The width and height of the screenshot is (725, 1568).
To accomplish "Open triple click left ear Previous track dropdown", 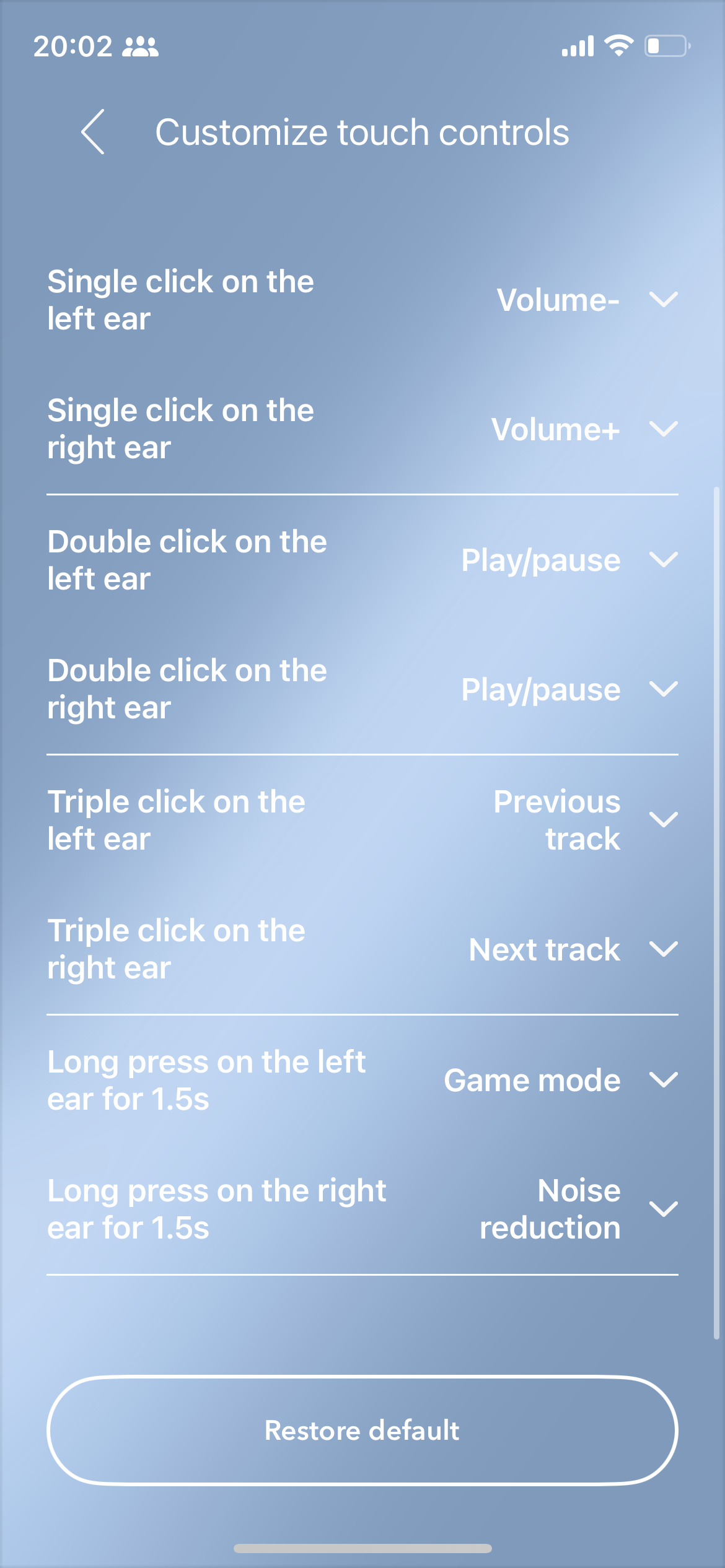I will tap(586, 820).
